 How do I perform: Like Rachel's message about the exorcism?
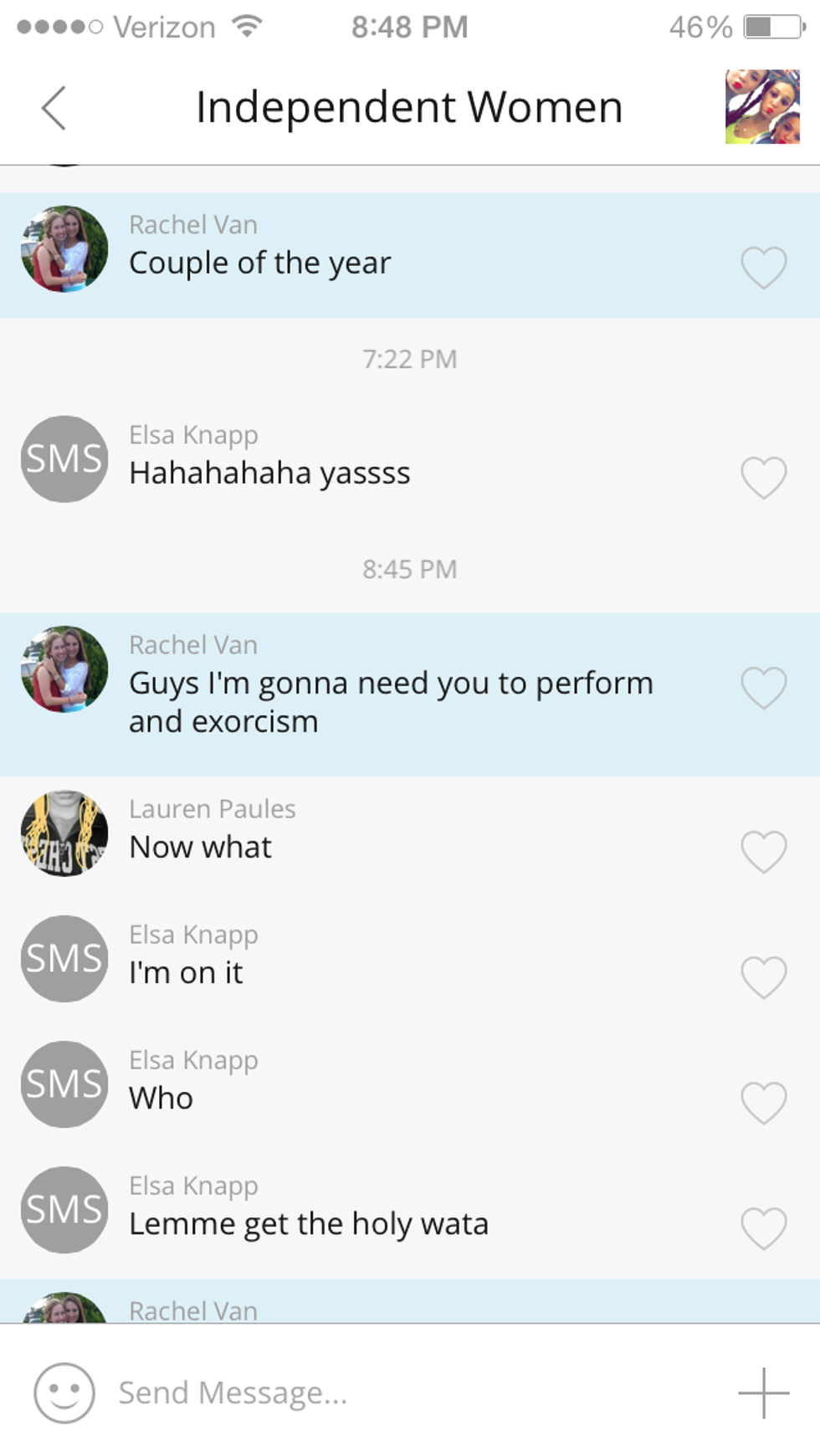(763, 687)
